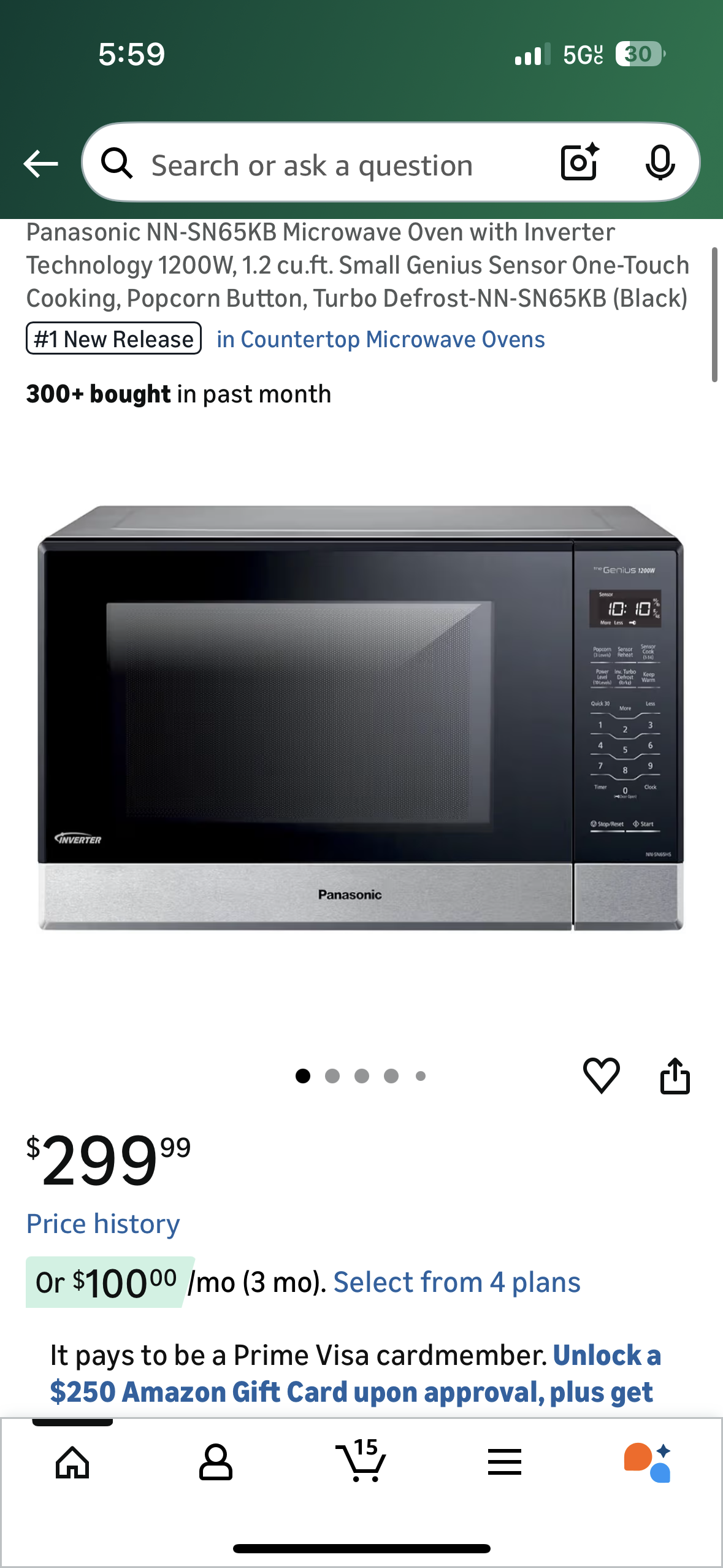Open the Rufus AI assistant
Viewport: 723px width, 1568px height.
coord(648,1463)
